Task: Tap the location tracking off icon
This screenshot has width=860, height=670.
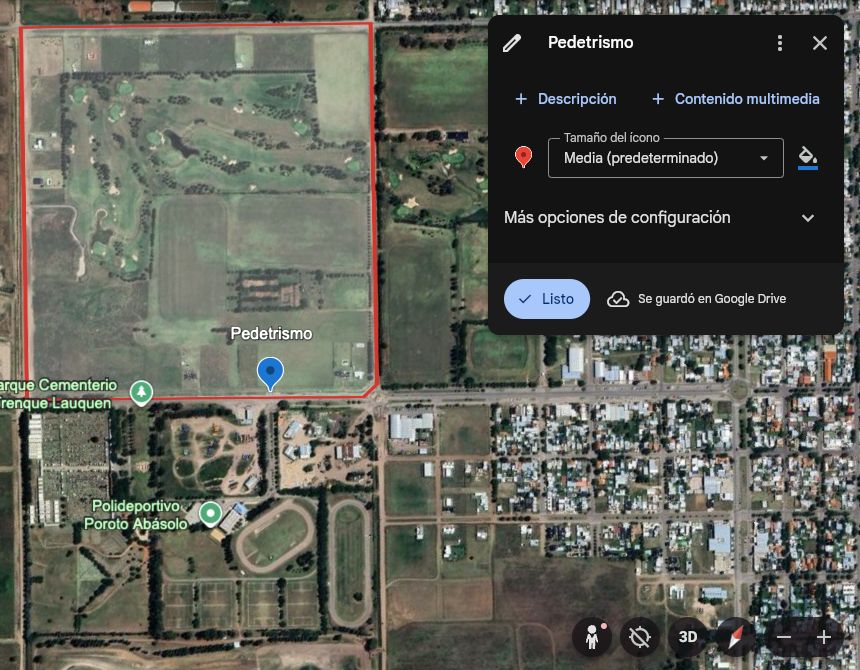Action: 640,637
